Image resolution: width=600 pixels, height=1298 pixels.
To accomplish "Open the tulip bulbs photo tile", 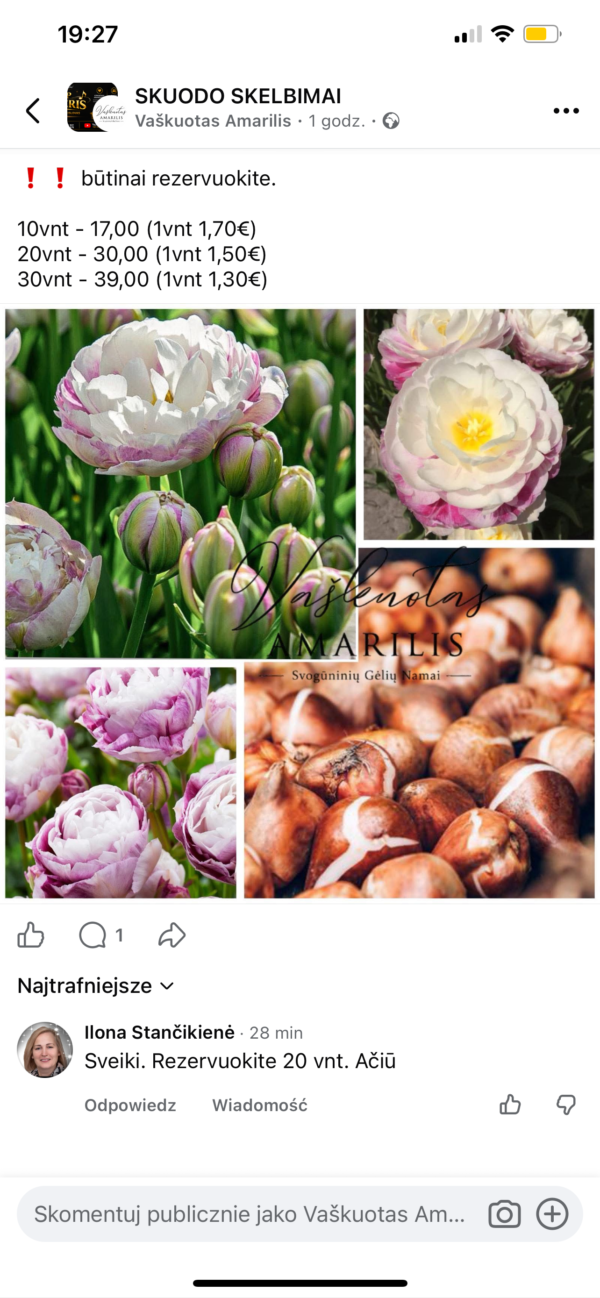I will coord(419,723).
